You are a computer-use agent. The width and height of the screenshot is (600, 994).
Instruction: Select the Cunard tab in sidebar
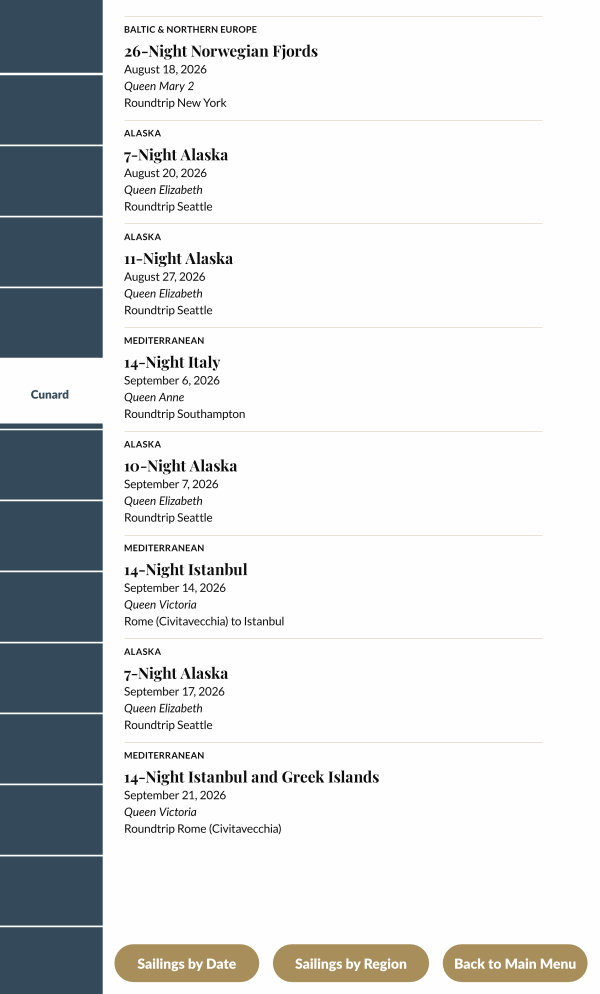(x=50, y=394)
